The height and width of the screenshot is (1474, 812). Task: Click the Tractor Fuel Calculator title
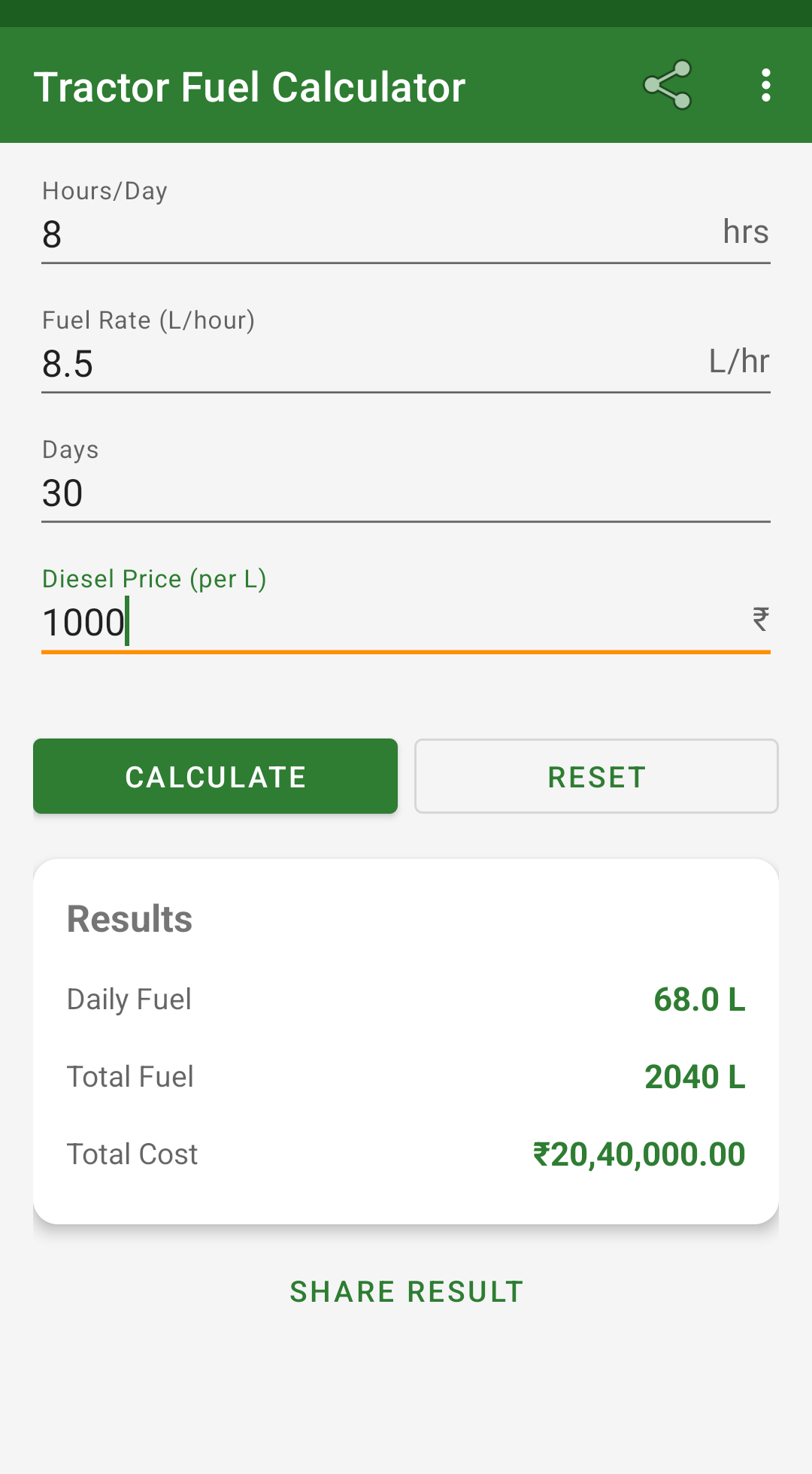252,85
